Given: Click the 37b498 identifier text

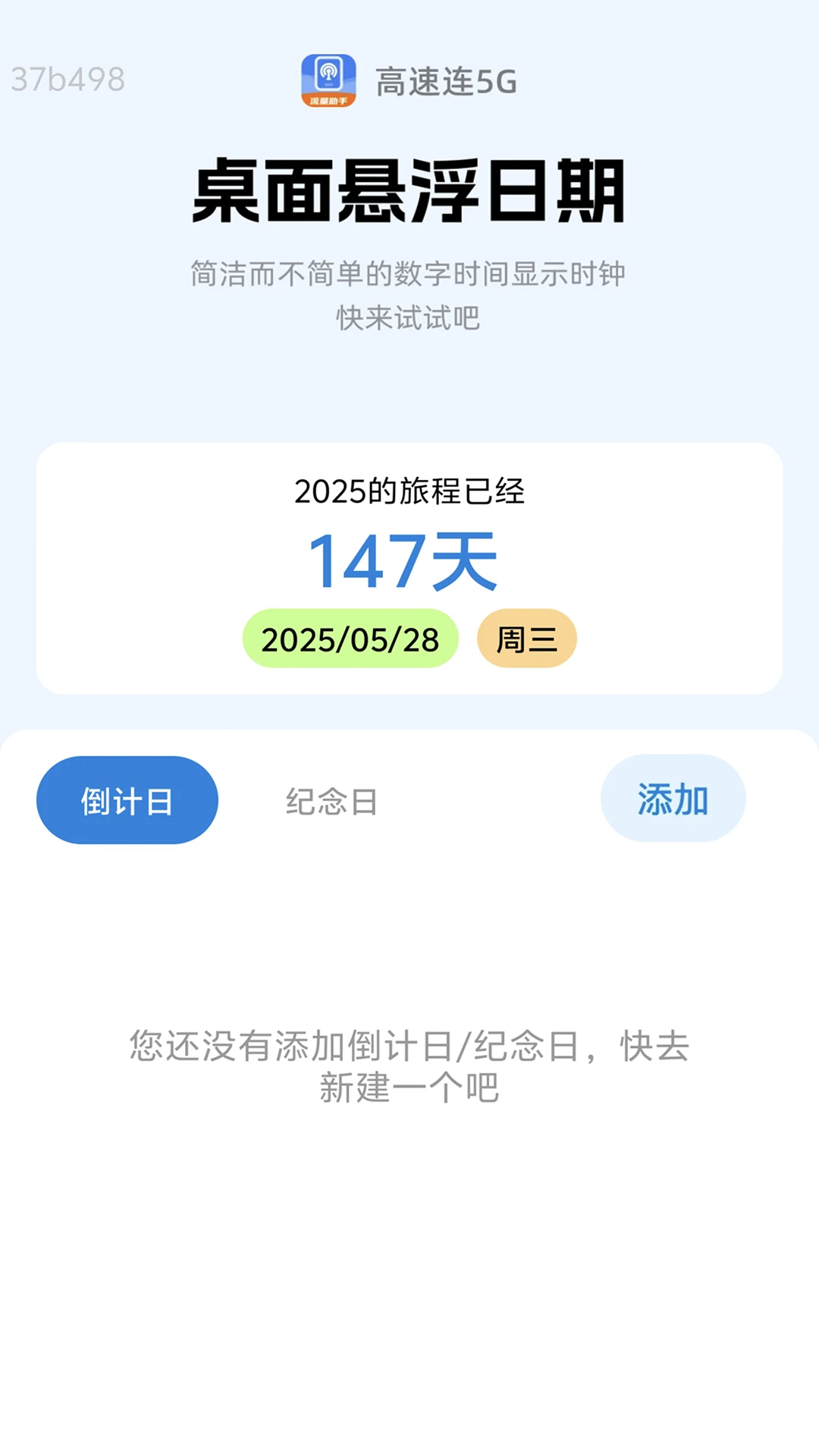Looking at the screenshot, I should coord(67,76).
